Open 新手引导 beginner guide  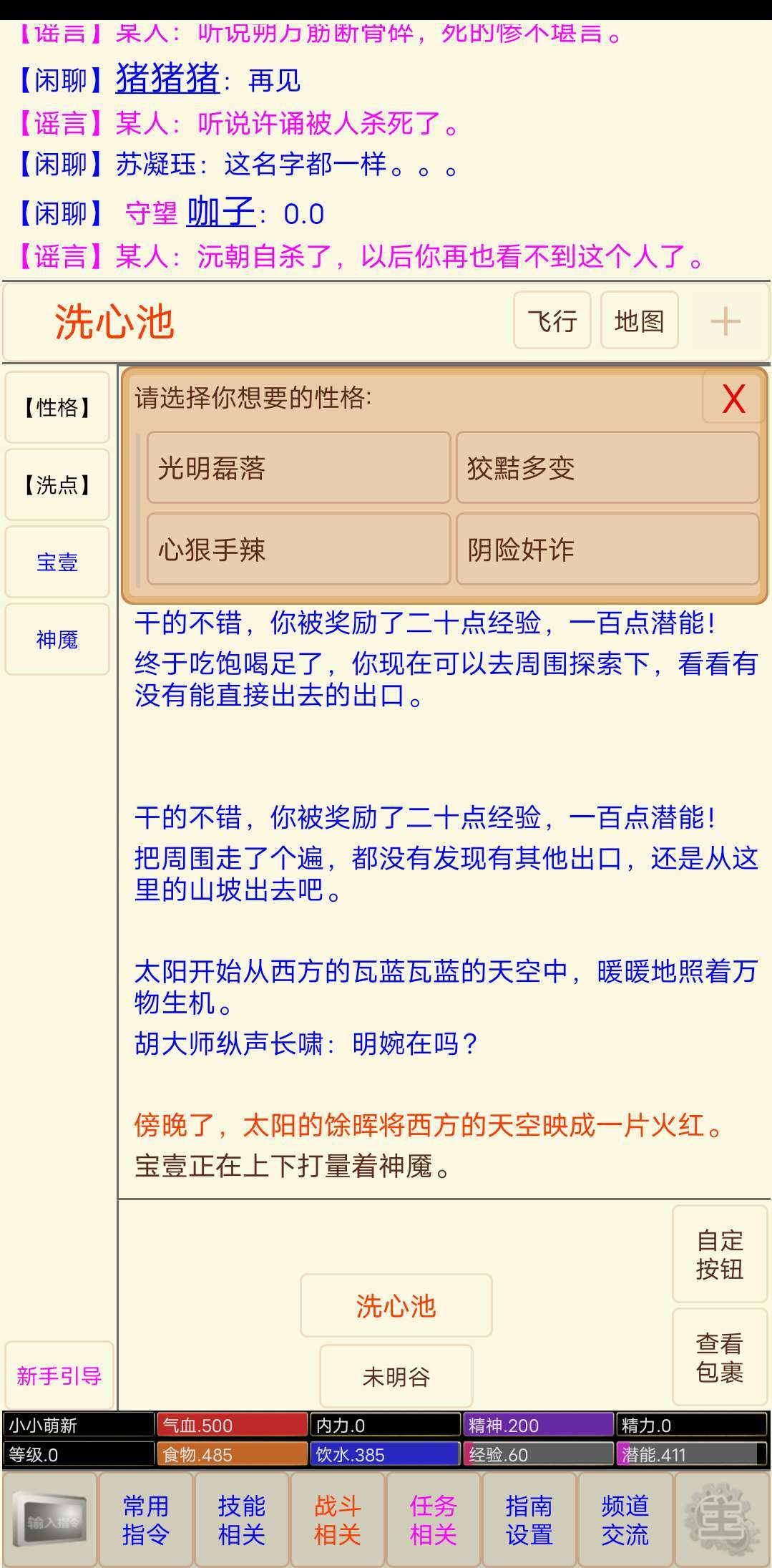click(x=59, y=1375)
